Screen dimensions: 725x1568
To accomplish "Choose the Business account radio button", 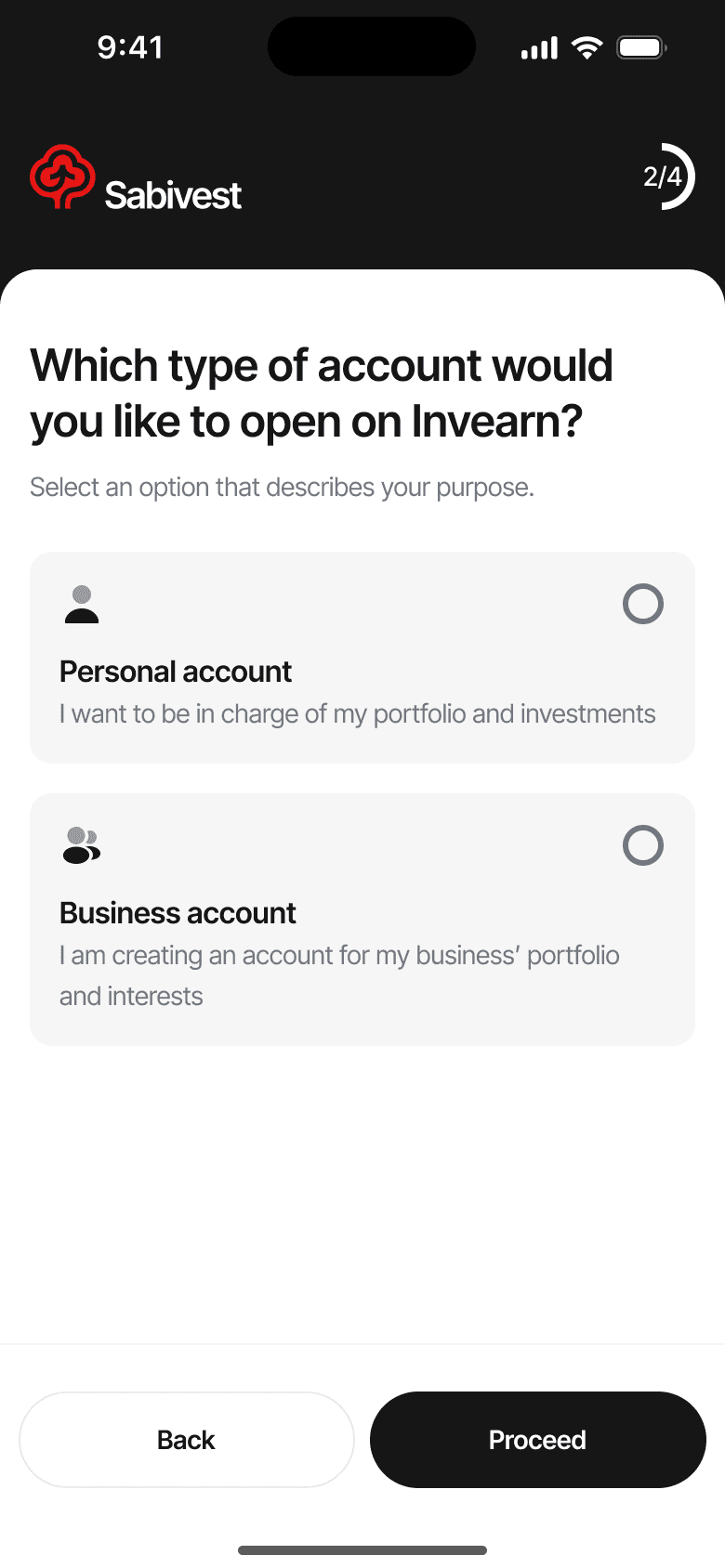I will [642, 845].
